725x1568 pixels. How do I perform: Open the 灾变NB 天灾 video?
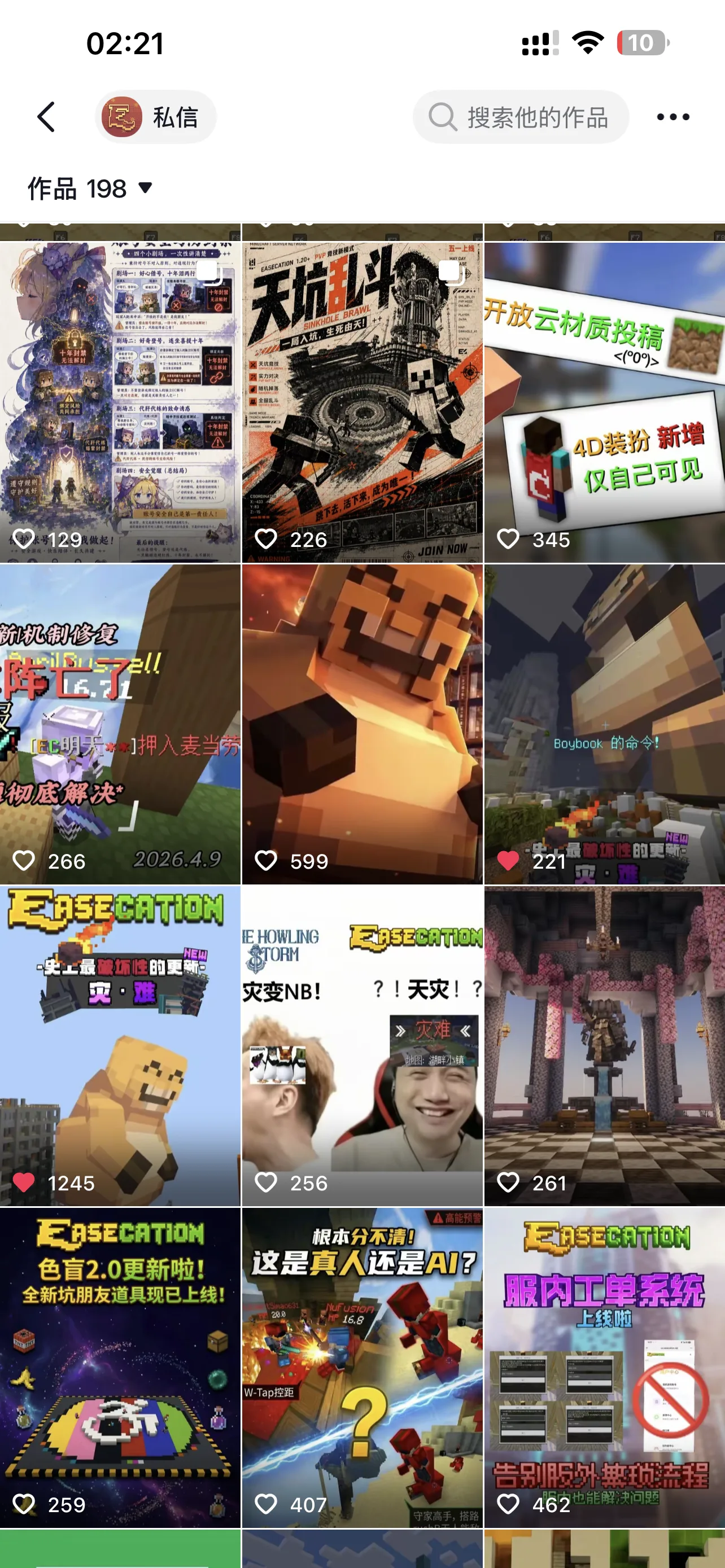pyautogui.click(x=362, y=1046)
